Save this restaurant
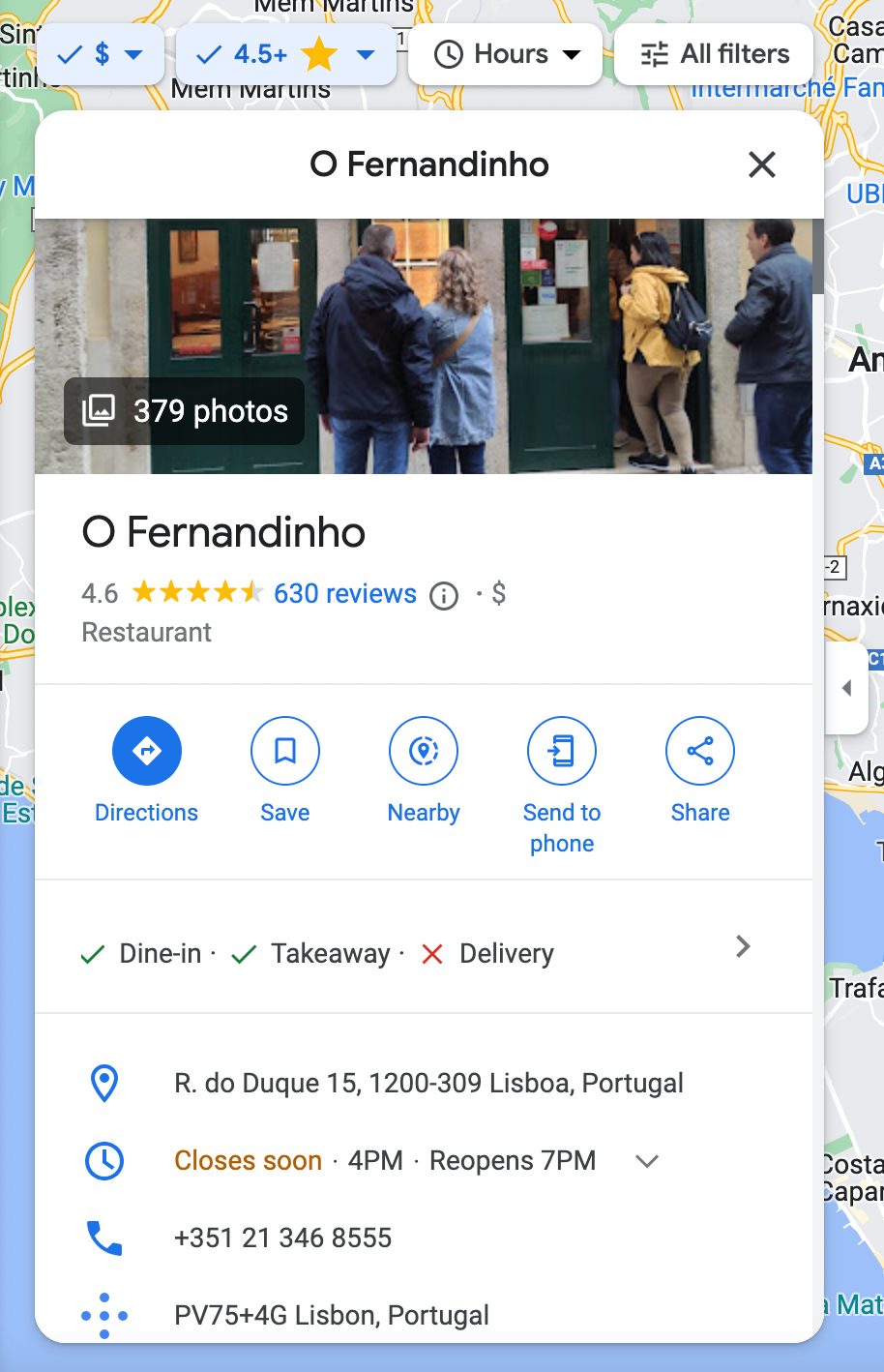Image resolution: width=884 pixels, height=1372 pixels. coord(285,751)
